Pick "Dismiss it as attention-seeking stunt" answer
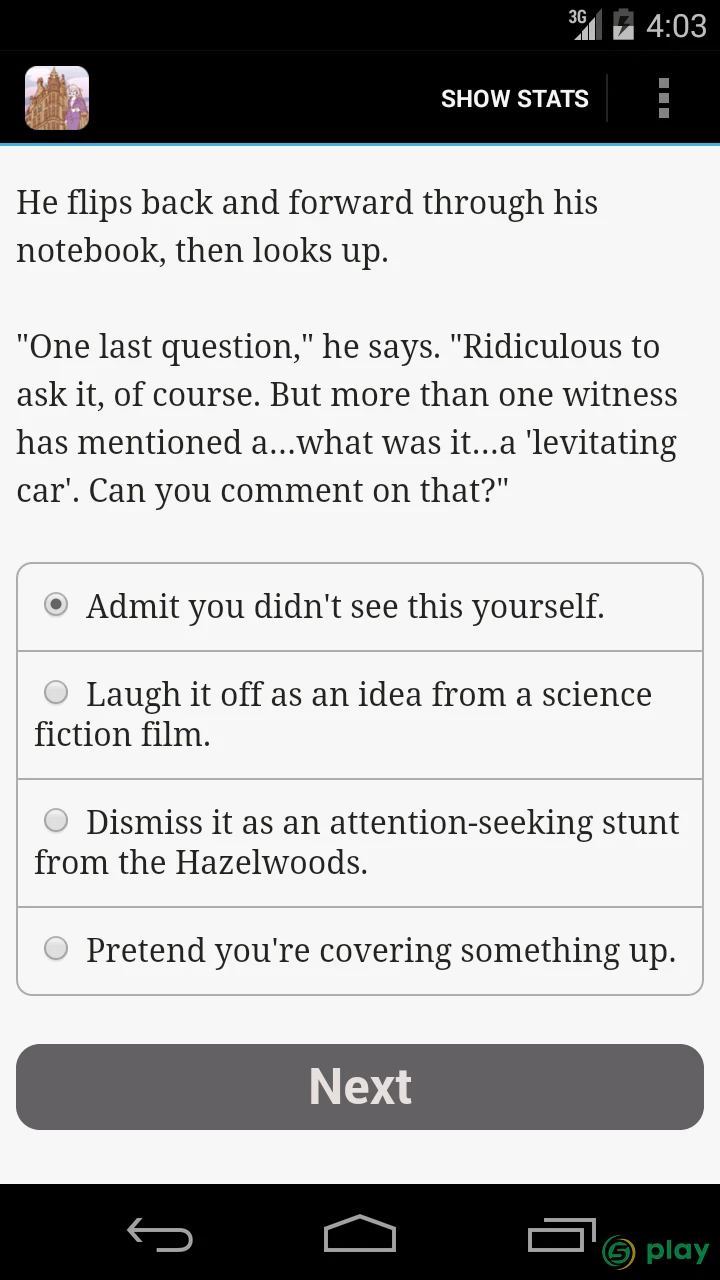This screenshot has width=720, height=1280. click(360, 843)
